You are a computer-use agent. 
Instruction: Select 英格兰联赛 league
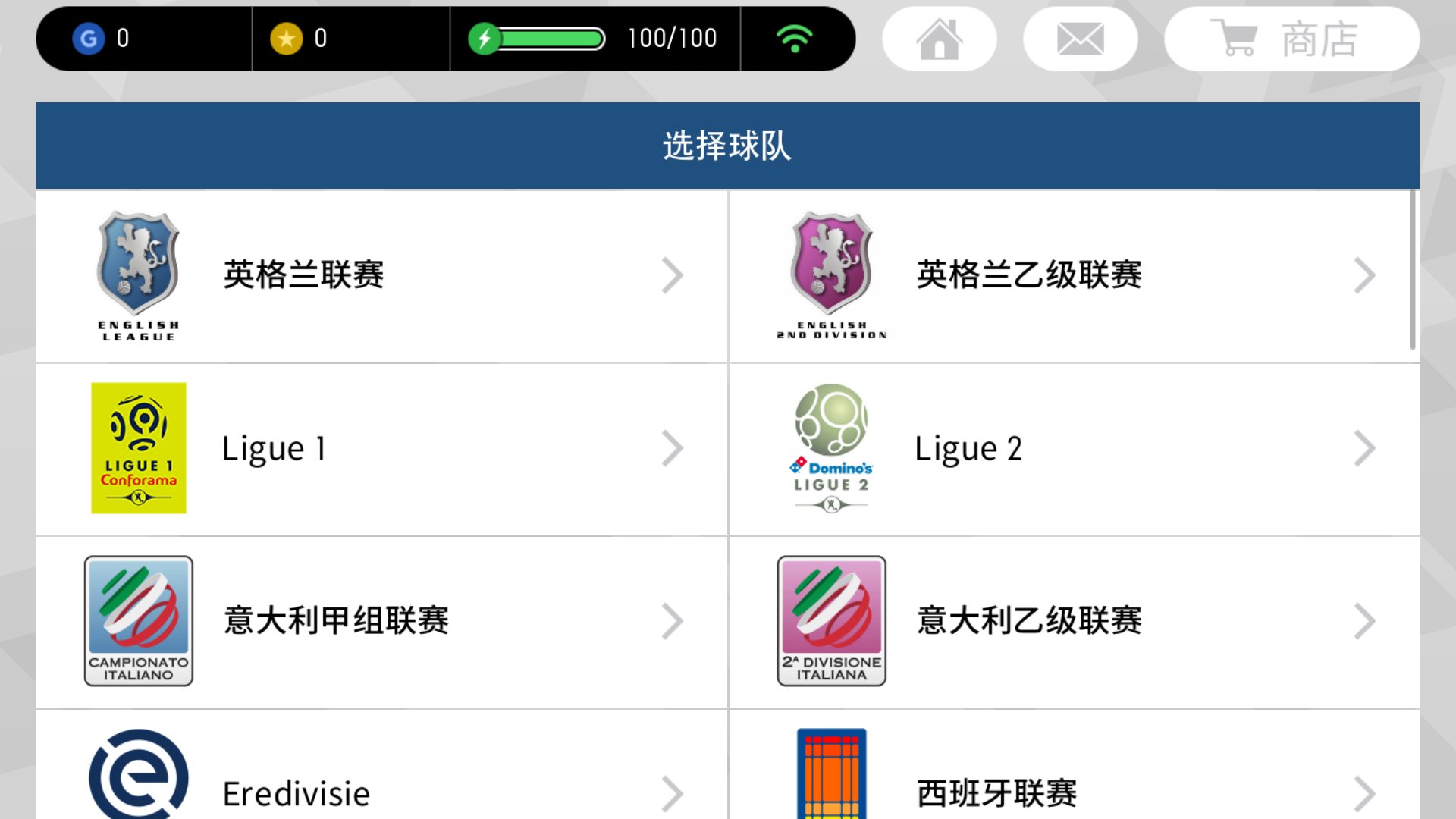381,275
